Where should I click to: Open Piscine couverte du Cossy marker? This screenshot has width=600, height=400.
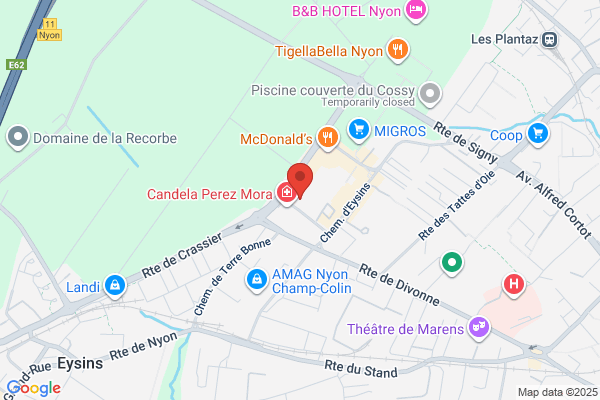(x=430, y=94)
